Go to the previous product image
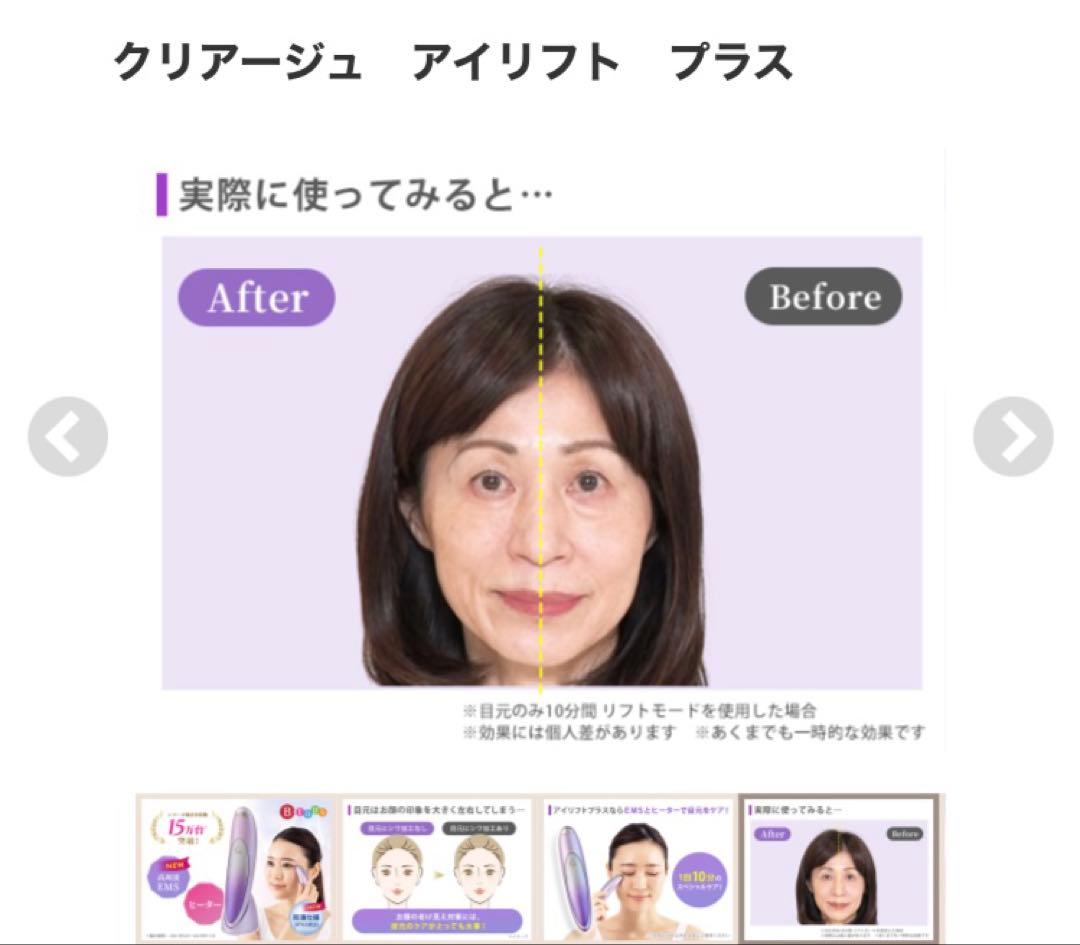Image resolution: width=1080 pixels, height=945 pixels. click(x=68, y=437)
